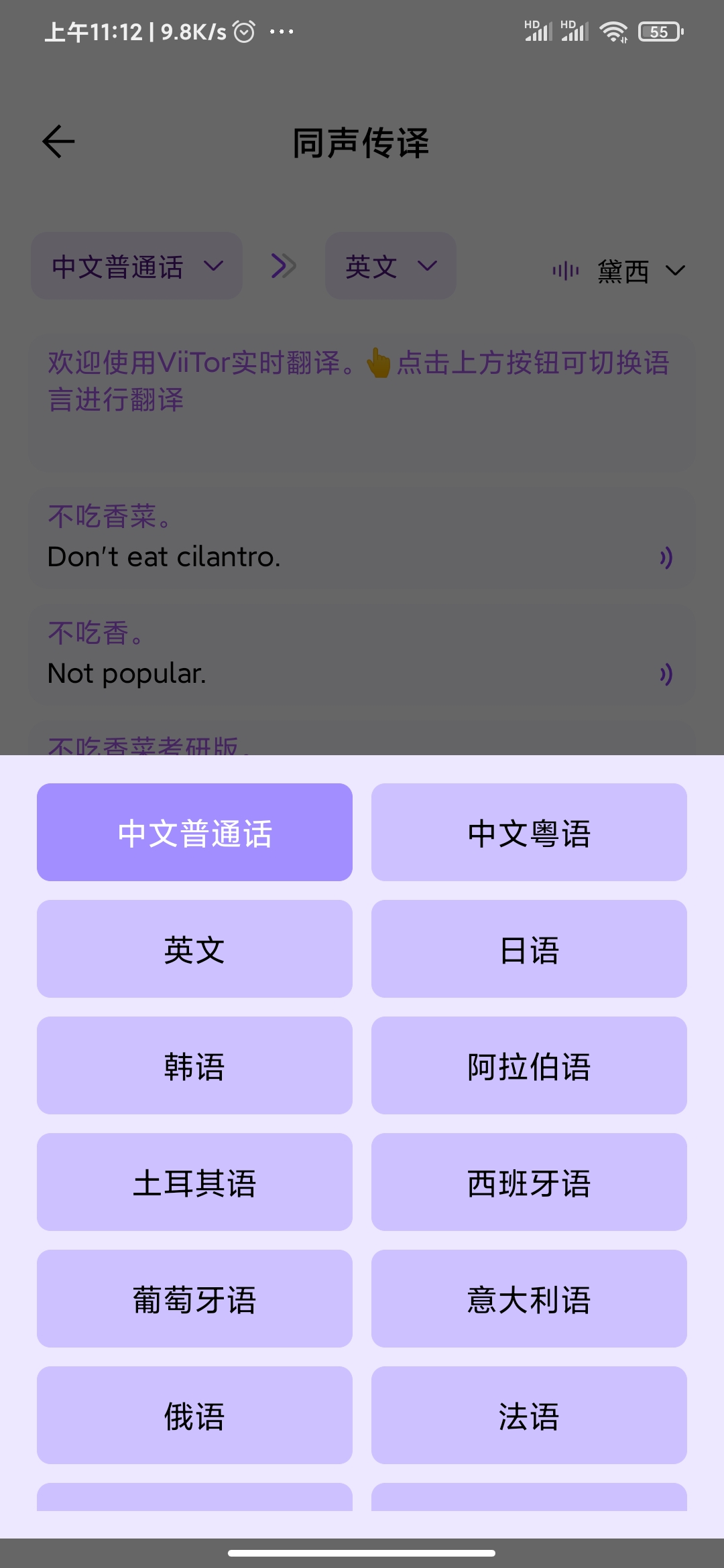Select 阿拉伯语 as the language
Image resolution: width=724 pixels, height=1568 pixels.
pyautogui.click(x=529, y=1065)
